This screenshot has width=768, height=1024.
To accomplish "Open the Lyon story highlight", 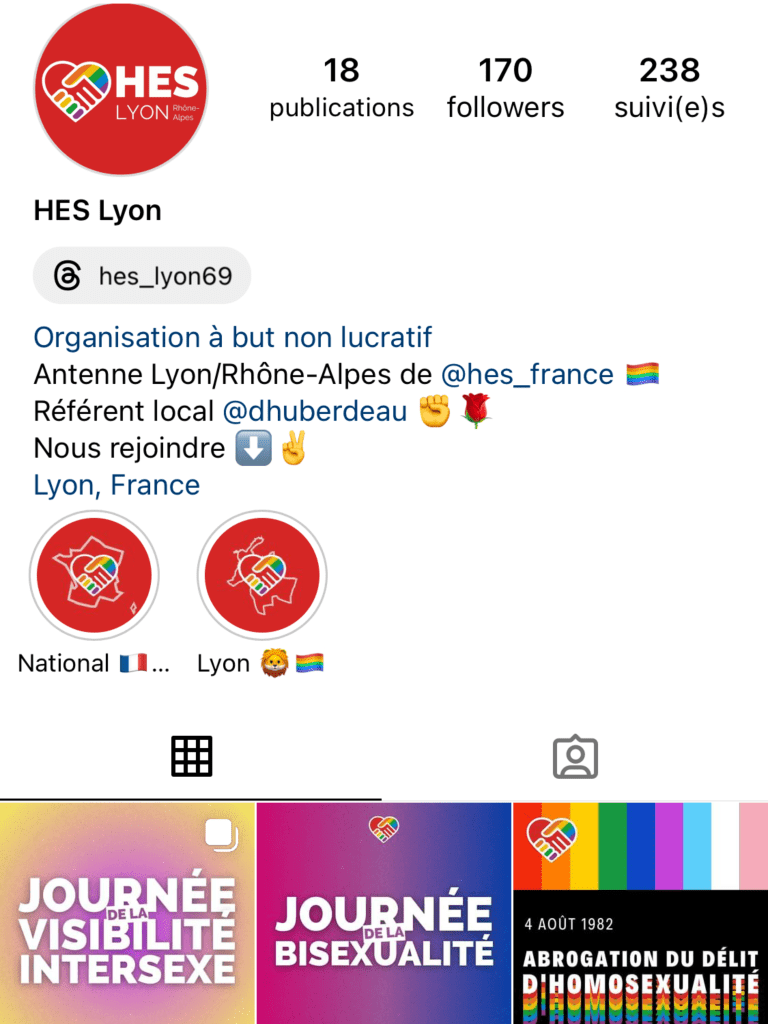I will click(261, 576).
